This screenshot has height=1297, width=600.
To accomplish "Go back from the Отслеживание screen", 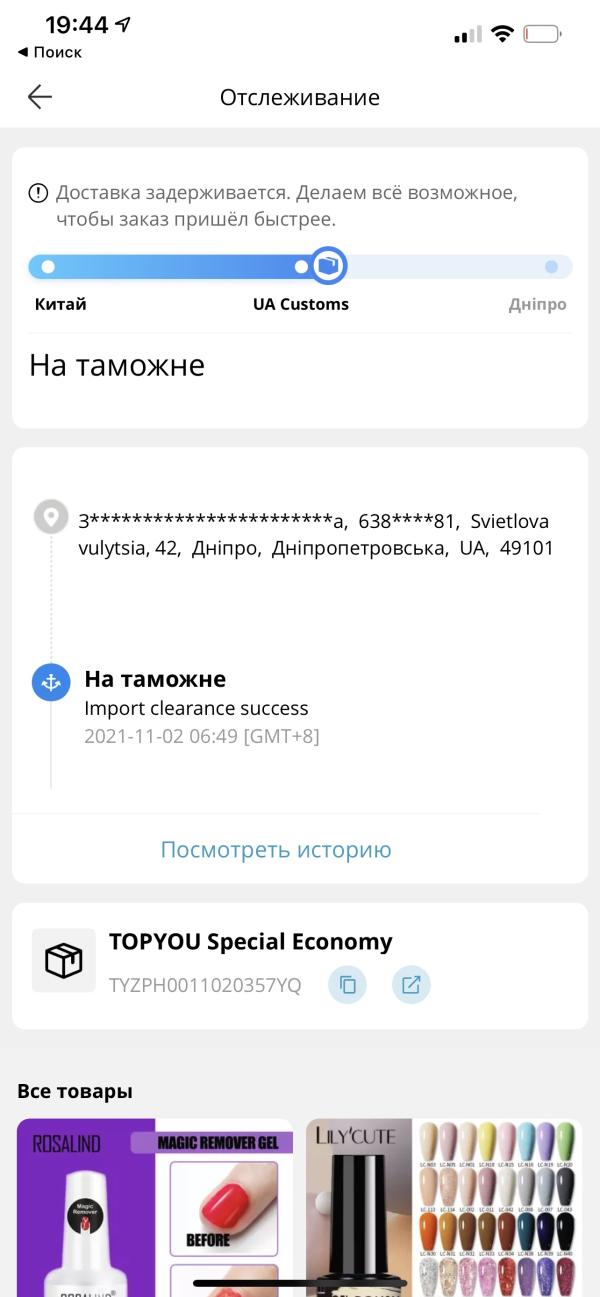I will 40,97.
